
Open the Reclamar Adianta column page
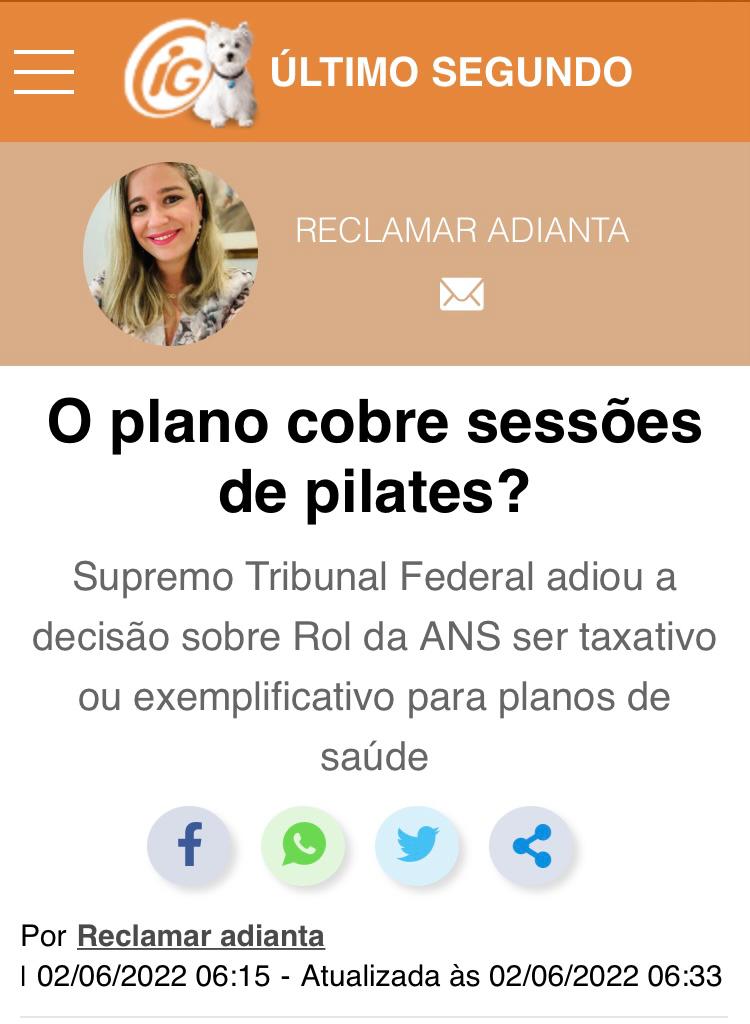[x=462, y=231]
